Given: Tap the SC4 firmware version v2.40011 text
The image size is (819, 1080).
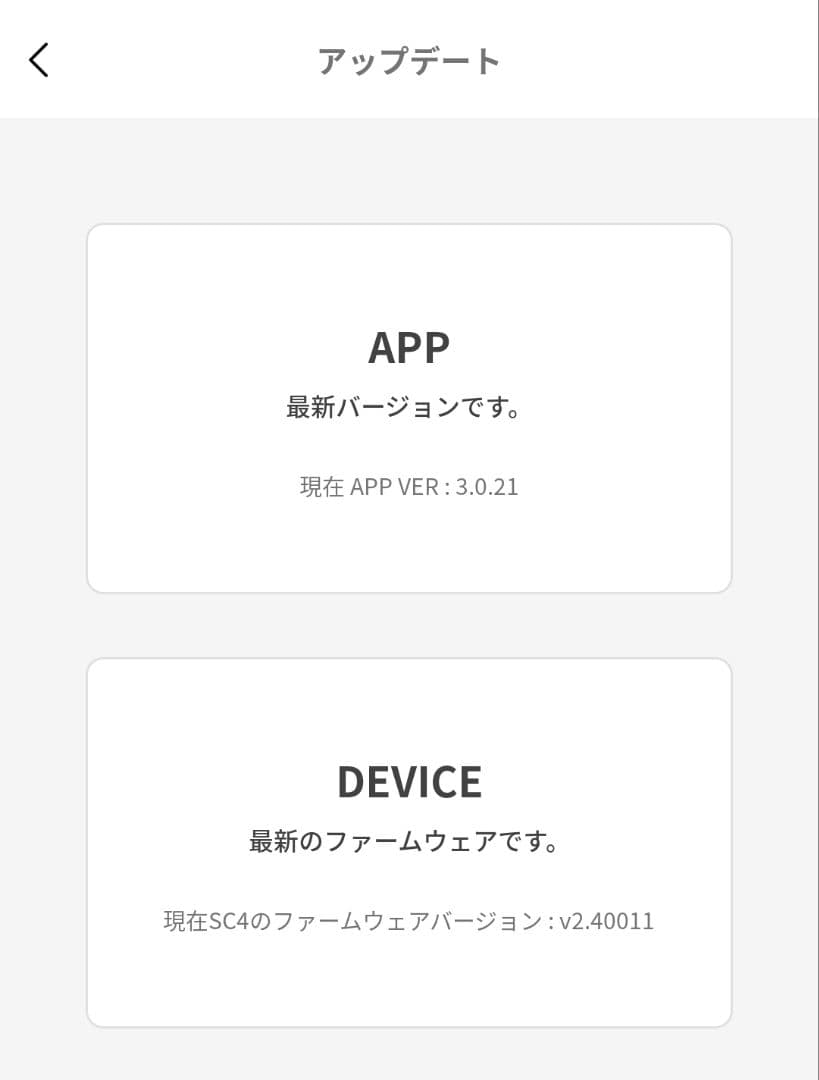Looking at the screenshot, I should coord(408,921).
